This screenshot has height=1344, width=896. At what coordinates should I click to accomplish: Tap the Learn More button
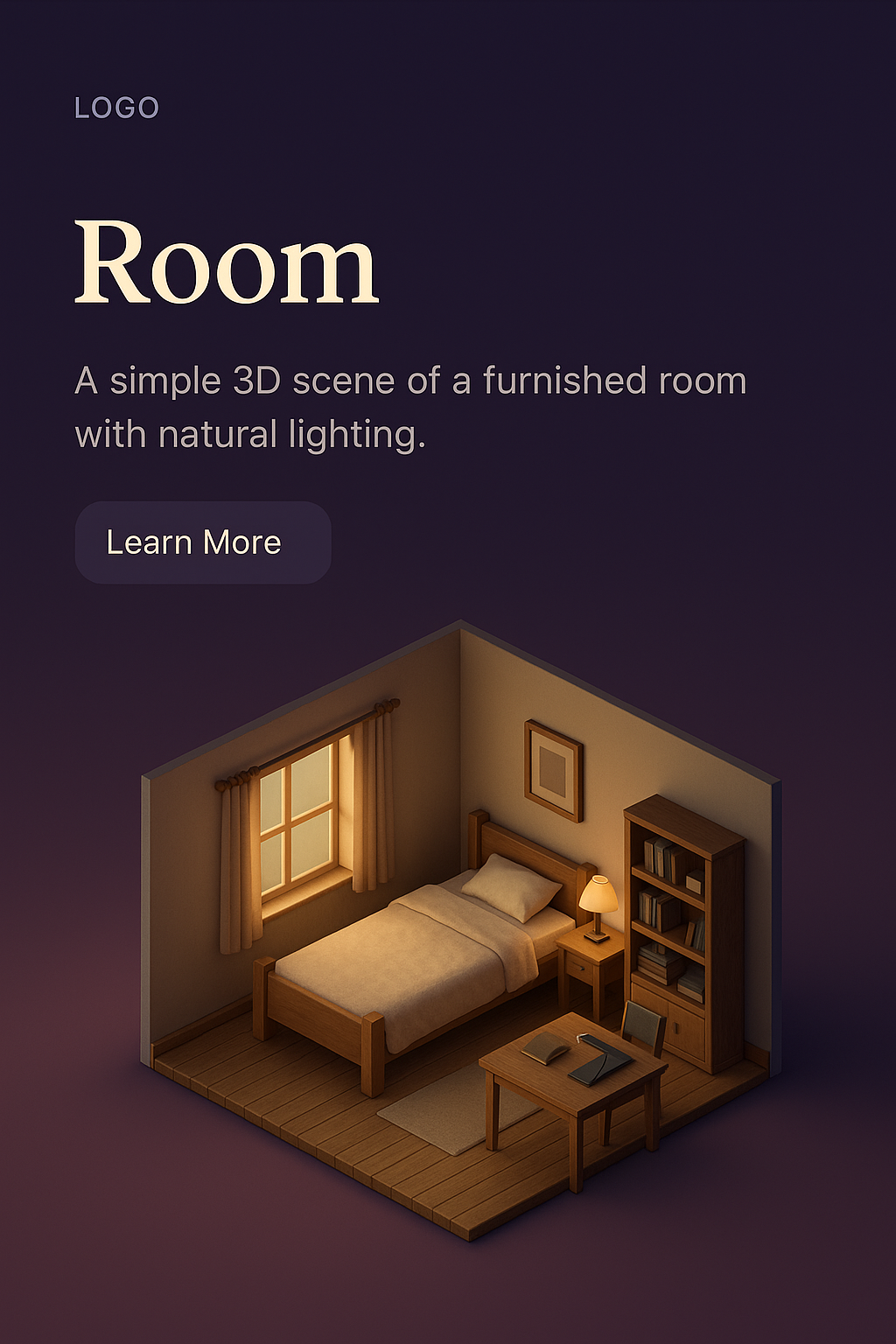[202, 542]
